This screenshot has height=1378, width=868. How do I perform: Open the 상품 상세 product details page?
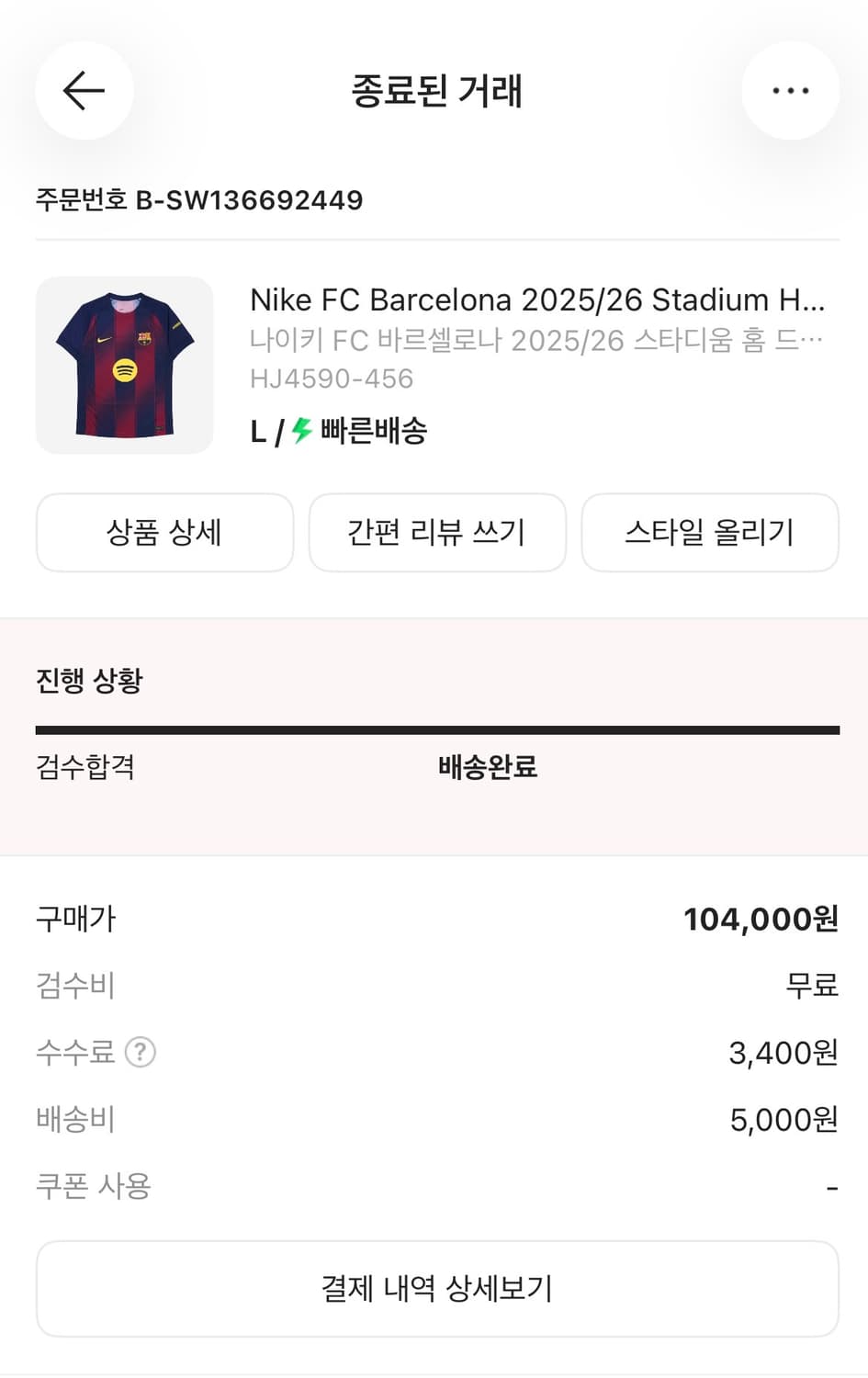tap(164, 533)
